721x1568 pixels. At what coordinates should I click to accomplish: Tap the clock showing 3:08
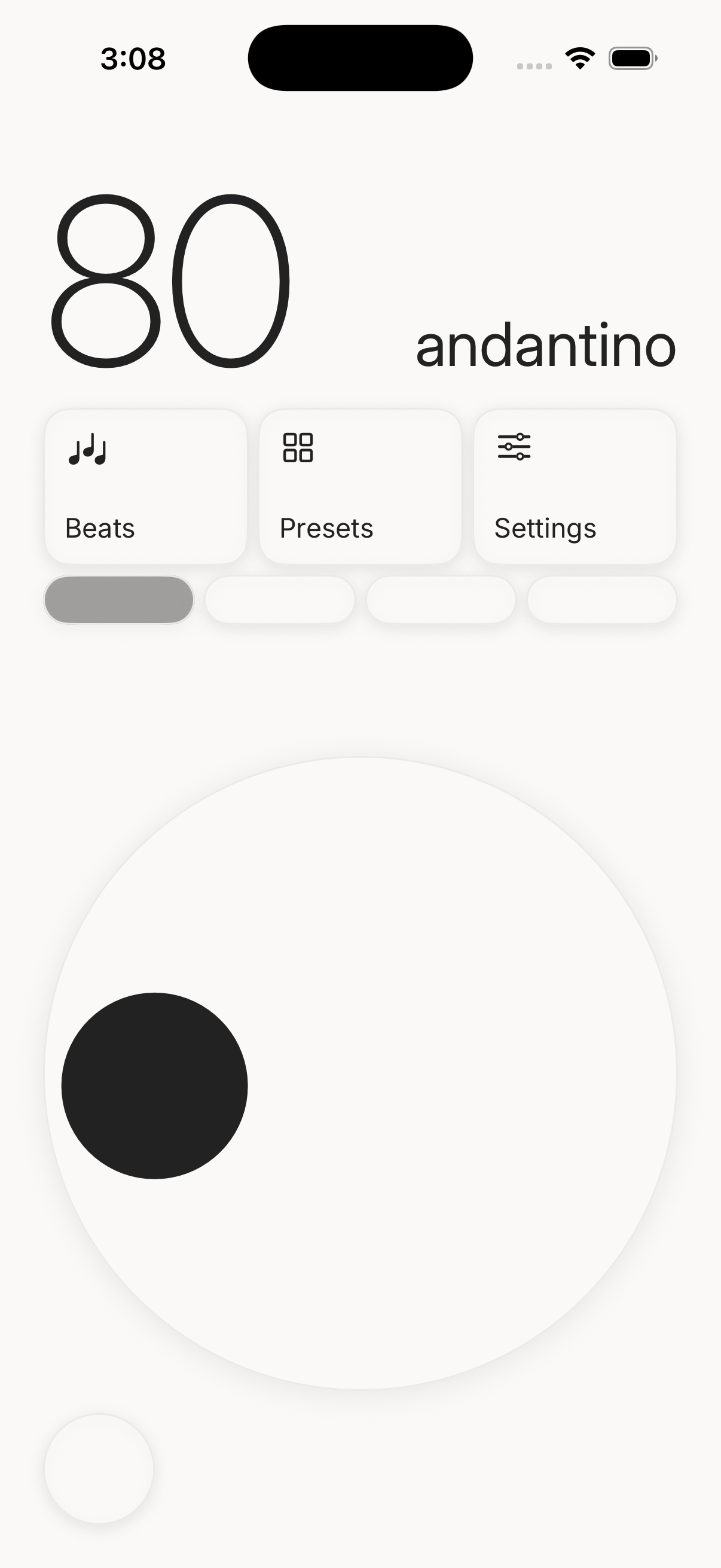(x=133, y=58)
